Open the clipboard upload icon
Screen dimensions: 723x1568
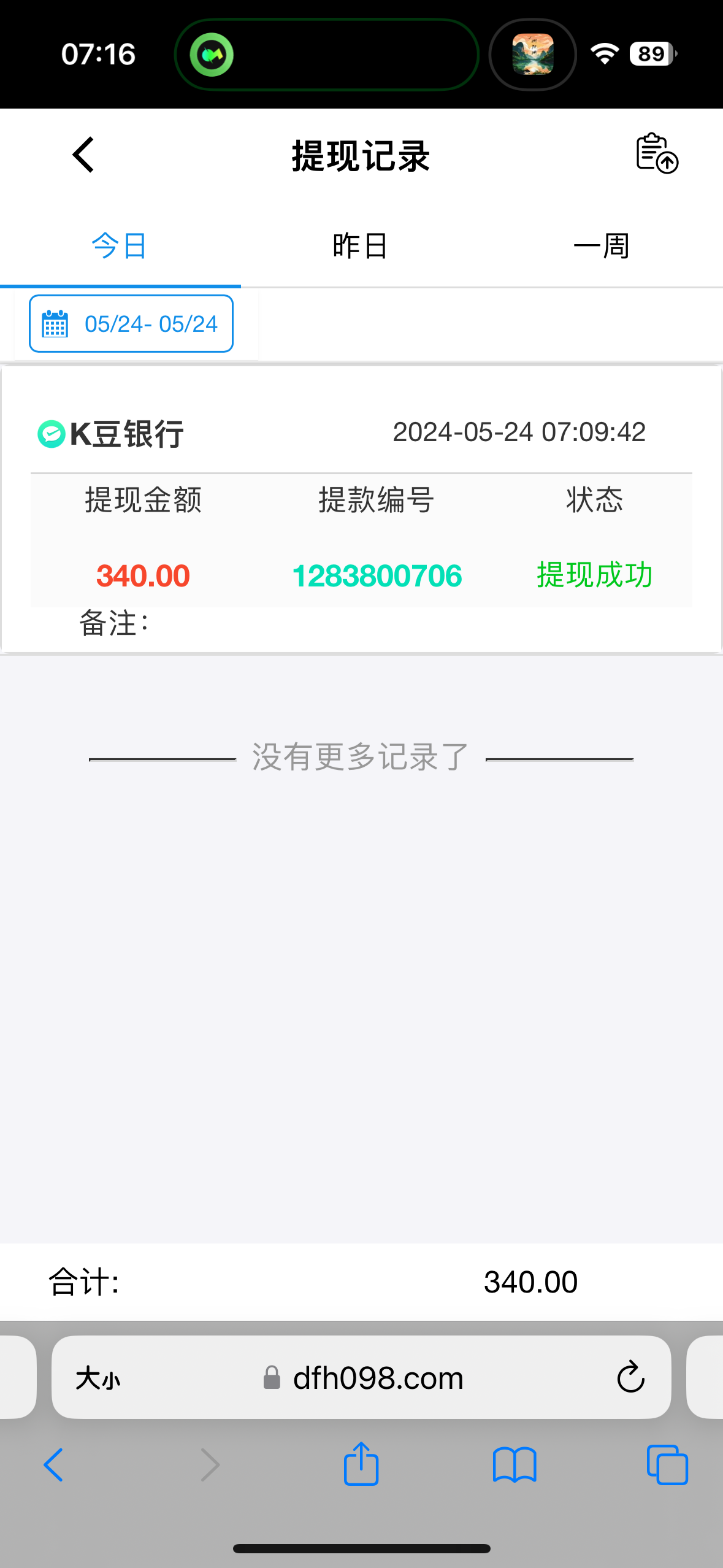656,154
